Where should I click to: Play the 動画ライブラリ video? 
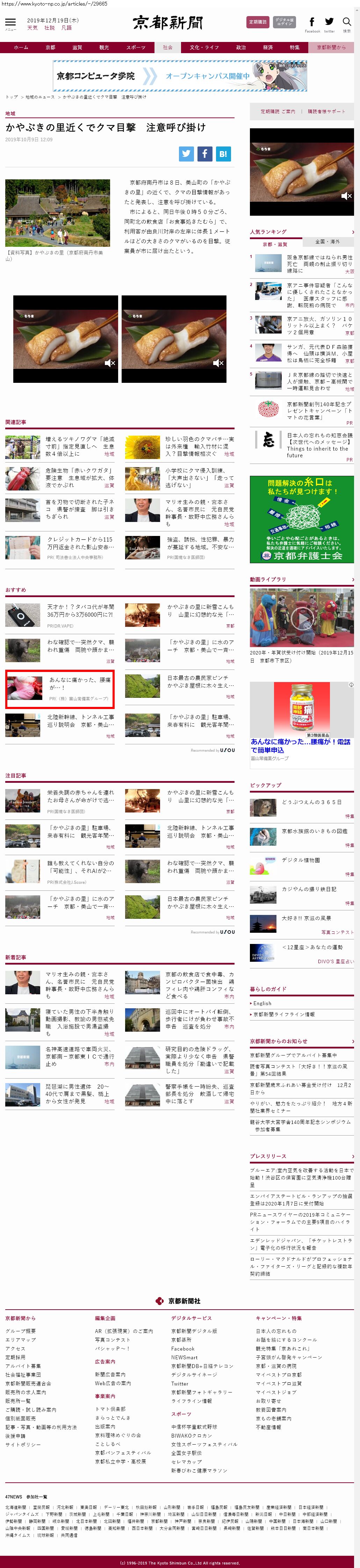(302, 618)
